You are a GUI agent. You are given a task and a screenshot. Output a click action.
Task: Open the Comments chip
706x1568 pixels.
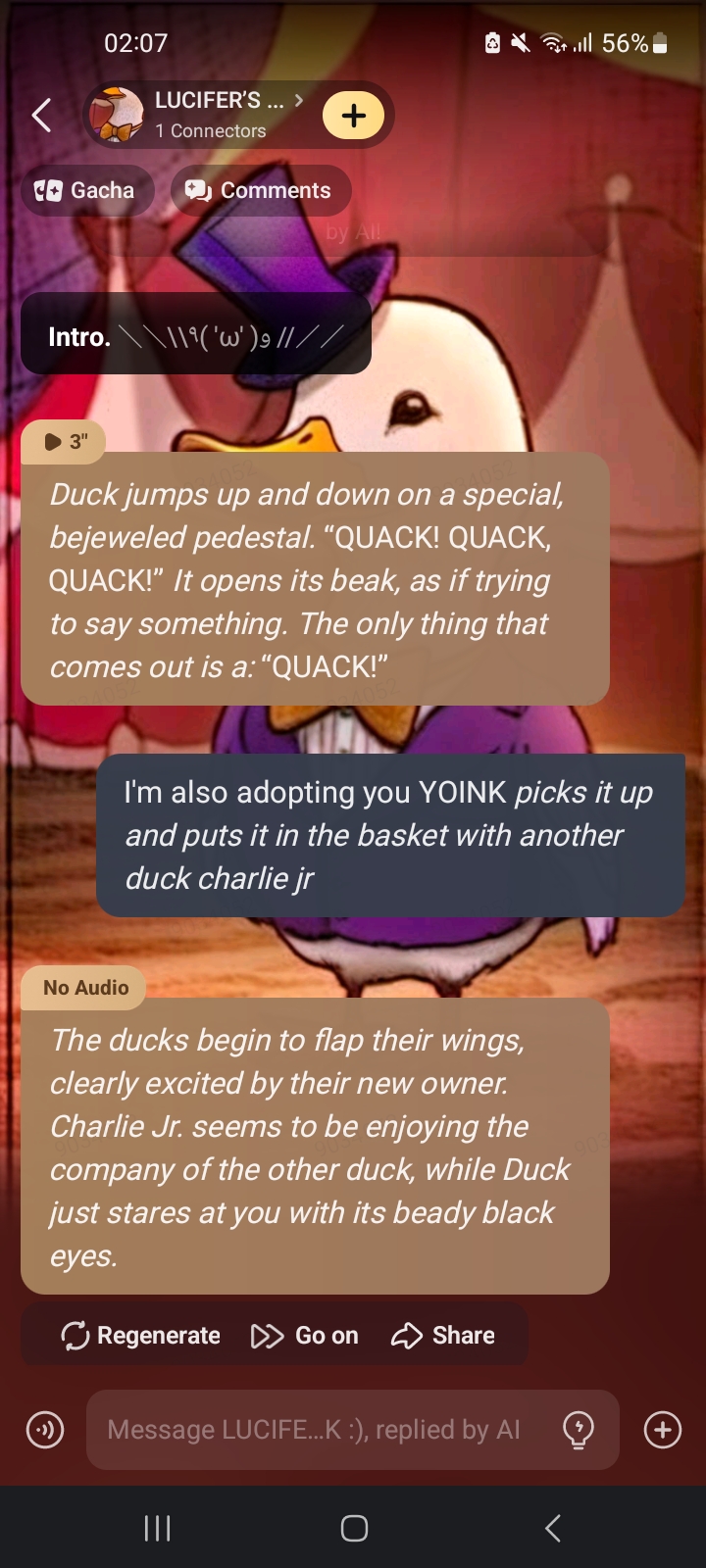coord(260,190)
